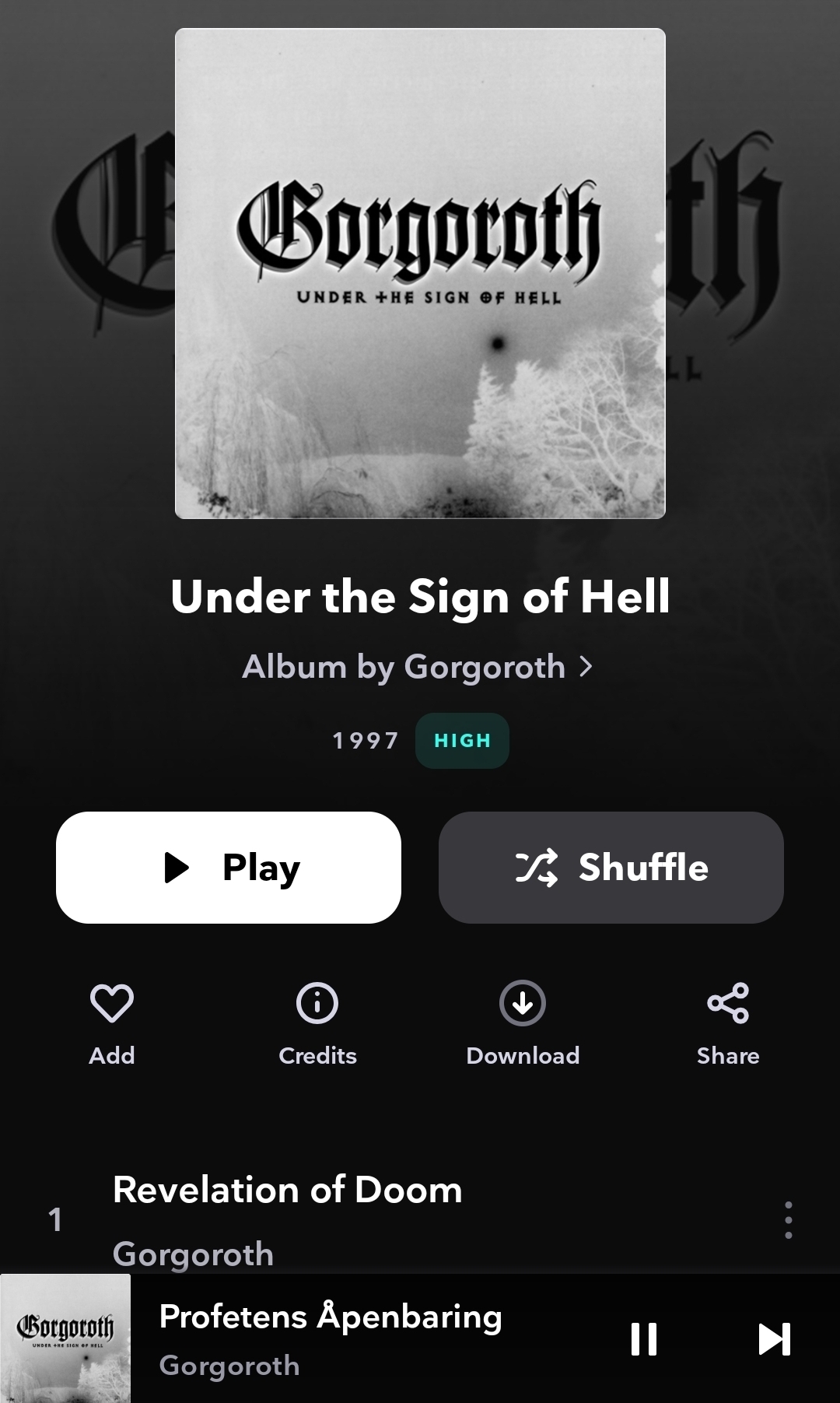840x1403 pixels.
Task: Open options for Revelation of Doom
Action: (788, 1219)
